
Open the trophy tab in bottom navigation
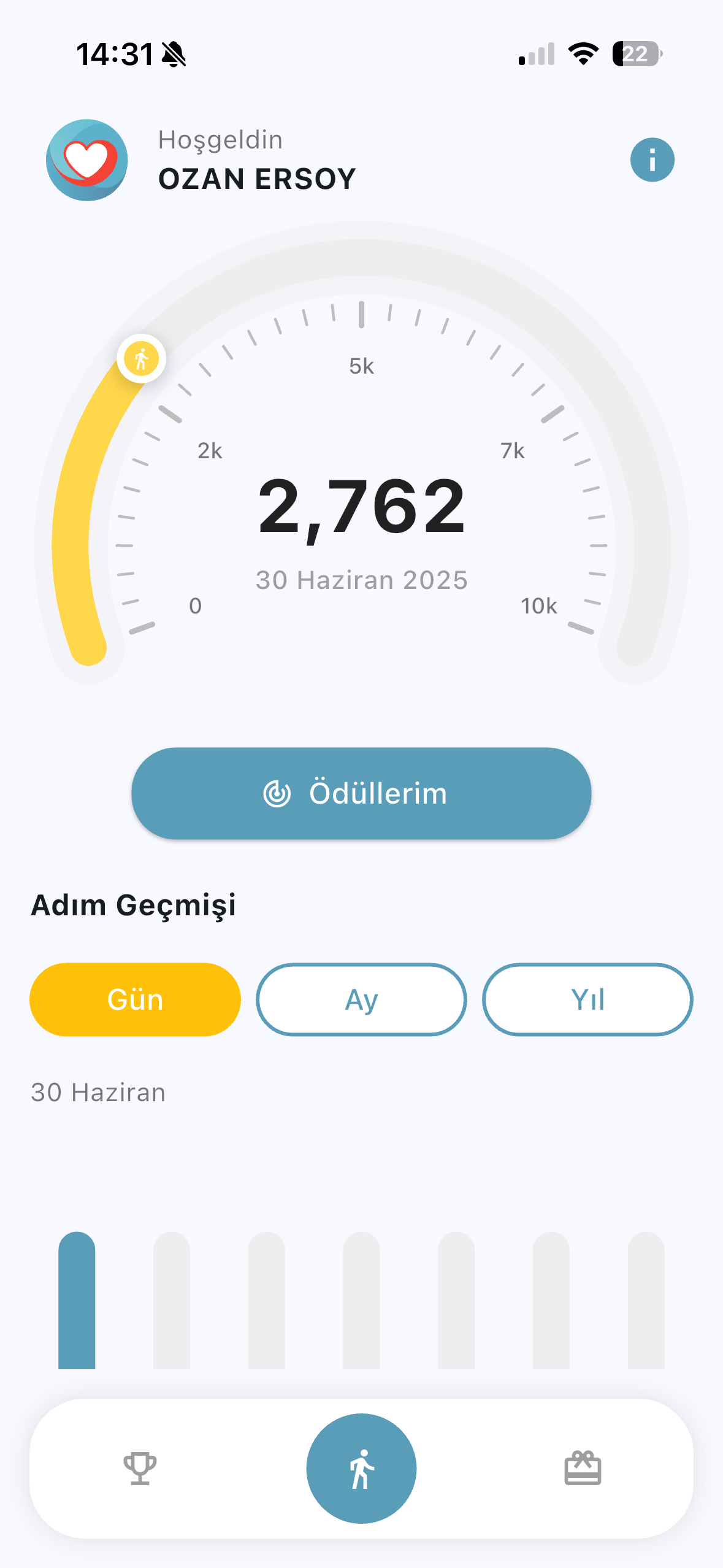[140, 1469]
